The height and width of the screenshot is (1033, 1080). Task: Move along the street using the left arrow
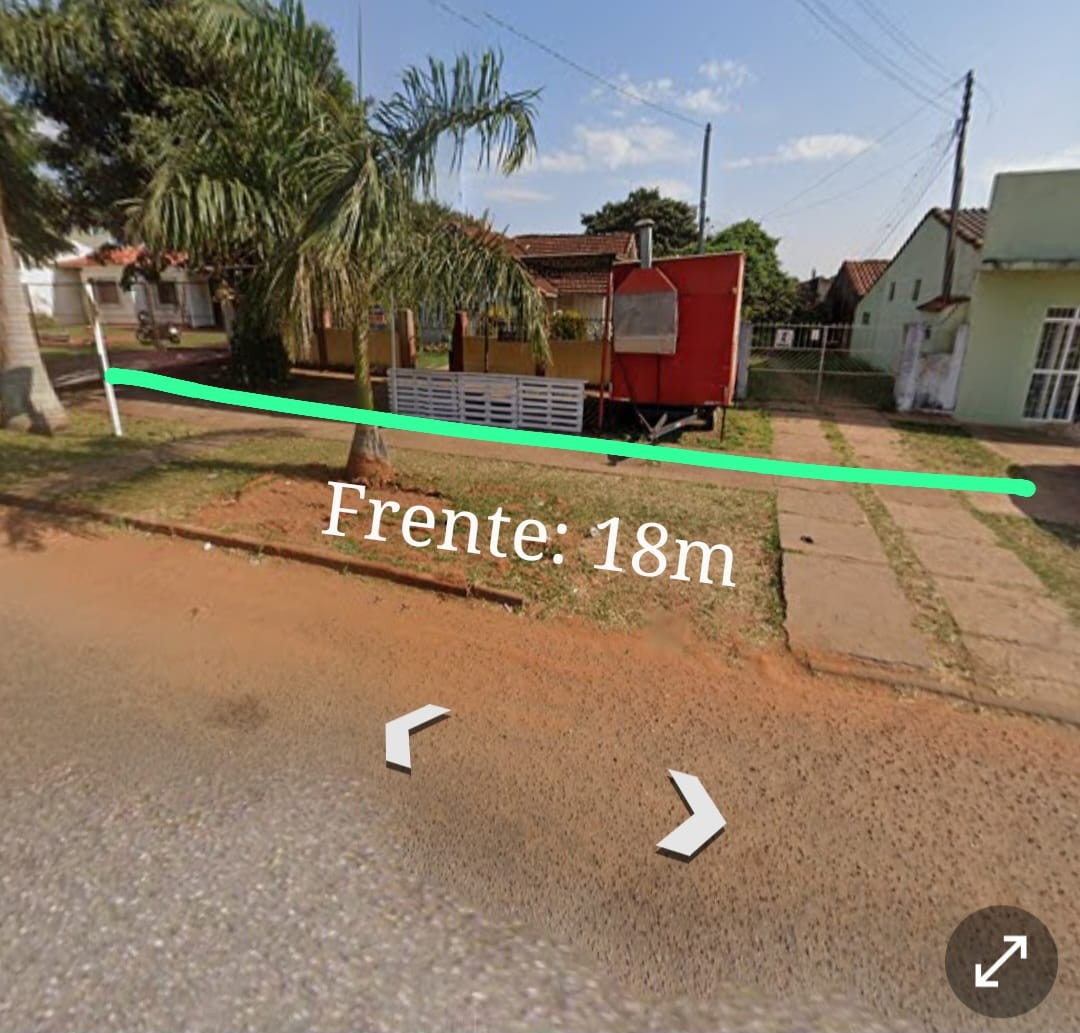(412, 736)
